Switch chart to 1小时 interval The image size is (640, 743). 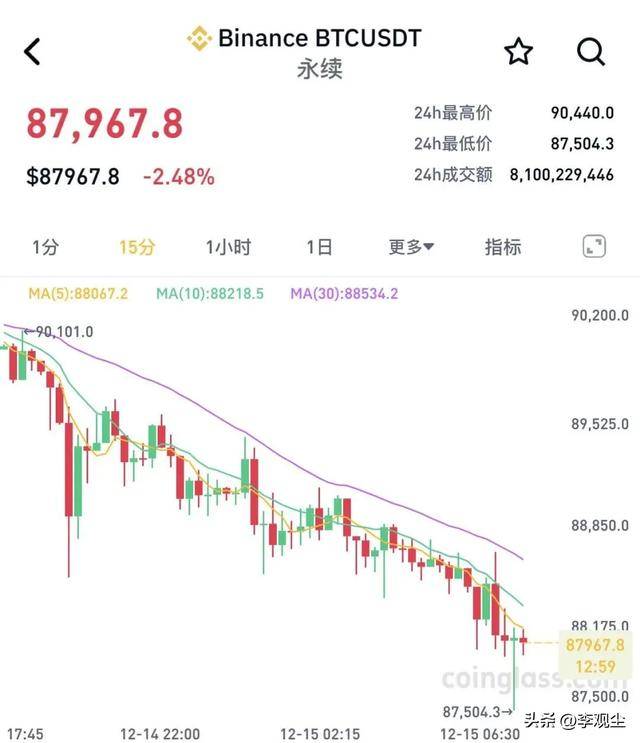[x=228, y=247]
